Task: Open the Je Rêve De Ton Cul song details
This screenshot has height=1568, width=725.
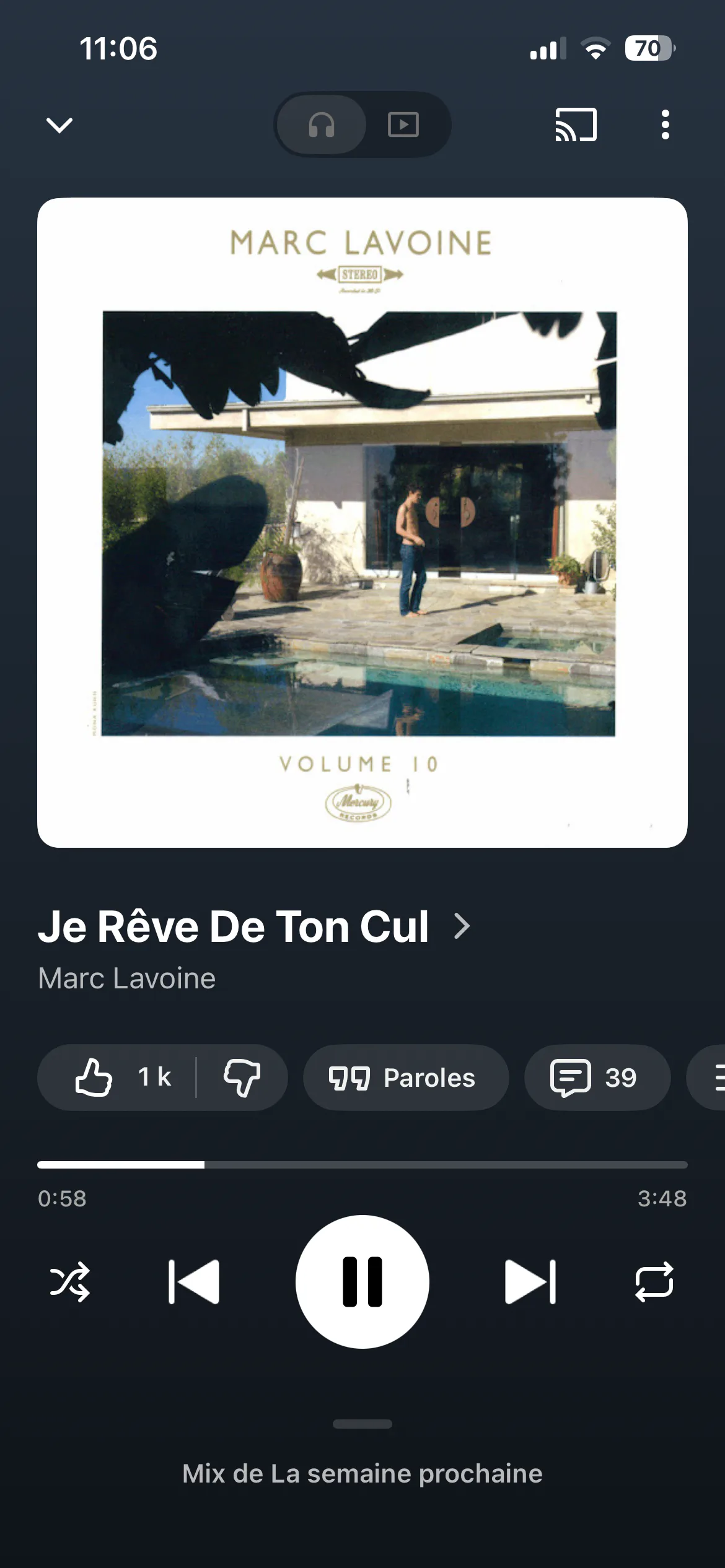Action: [x=254, y=926]
